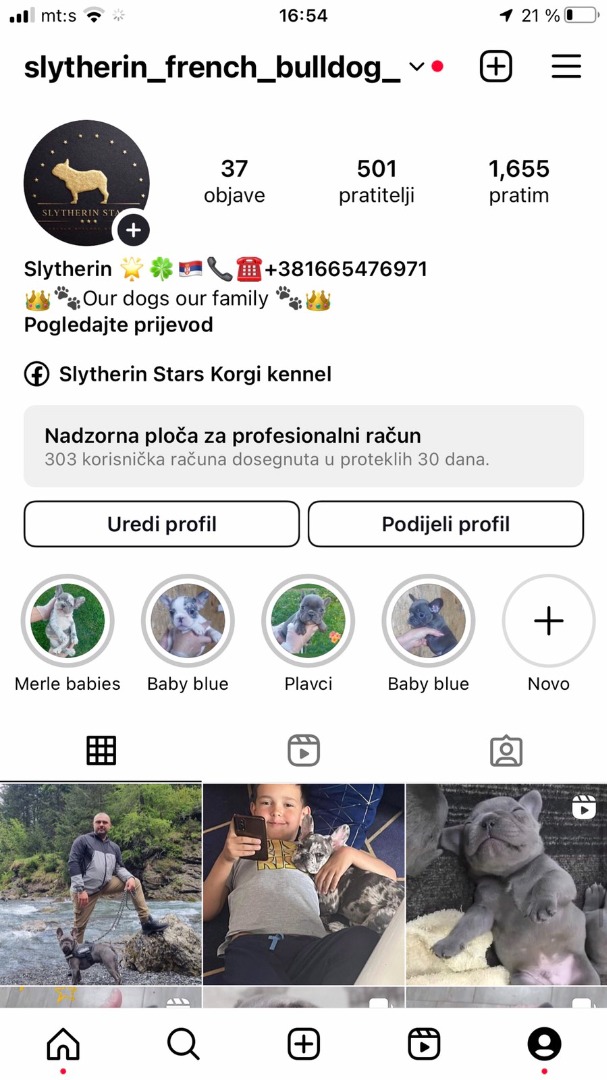Tap Uredi profil button
Screen dimensions: 607x1080
click(x=162, y=524)
